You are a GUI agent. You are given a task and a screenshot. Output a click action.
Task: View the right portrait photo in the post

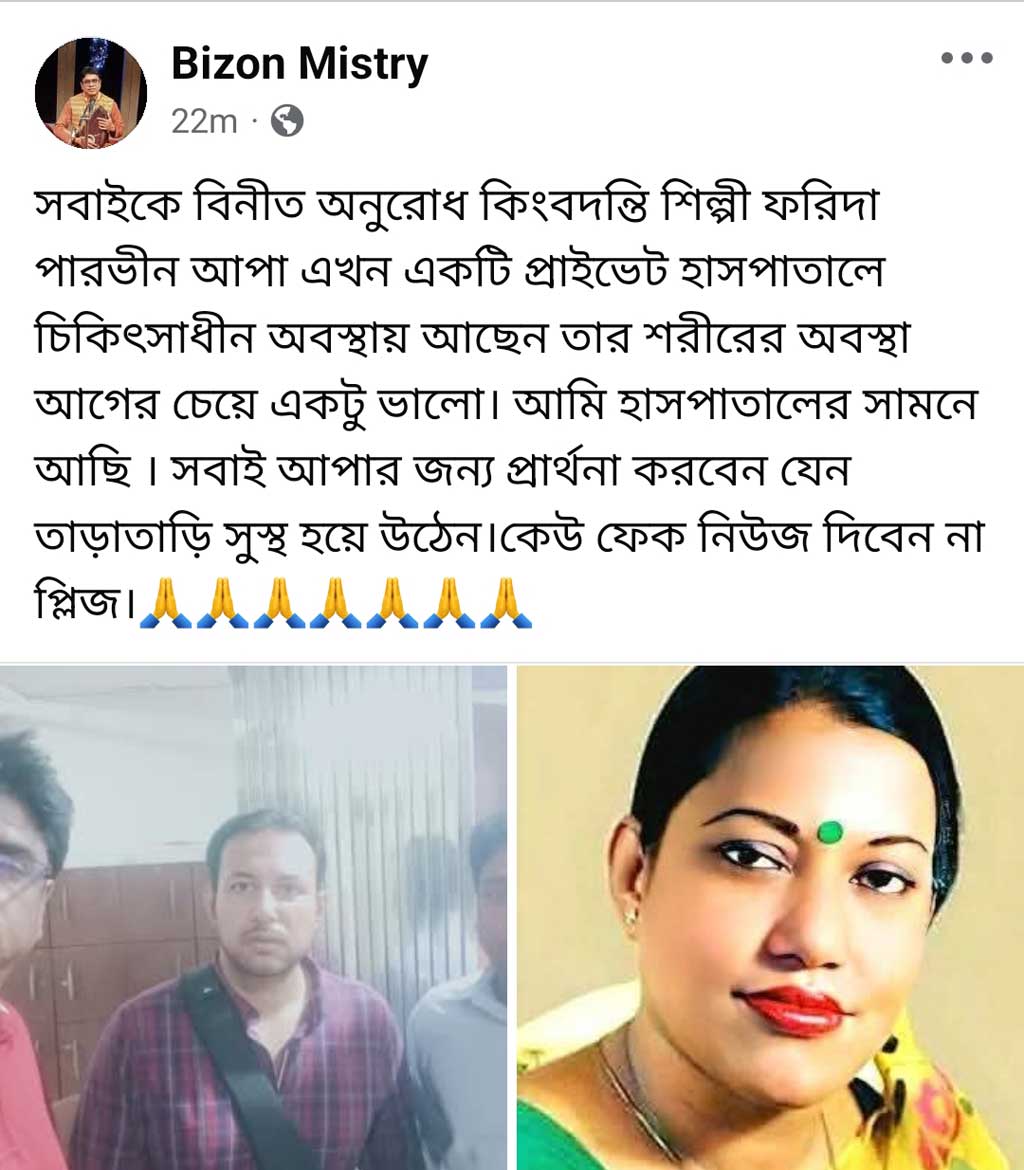coord(770,915)
